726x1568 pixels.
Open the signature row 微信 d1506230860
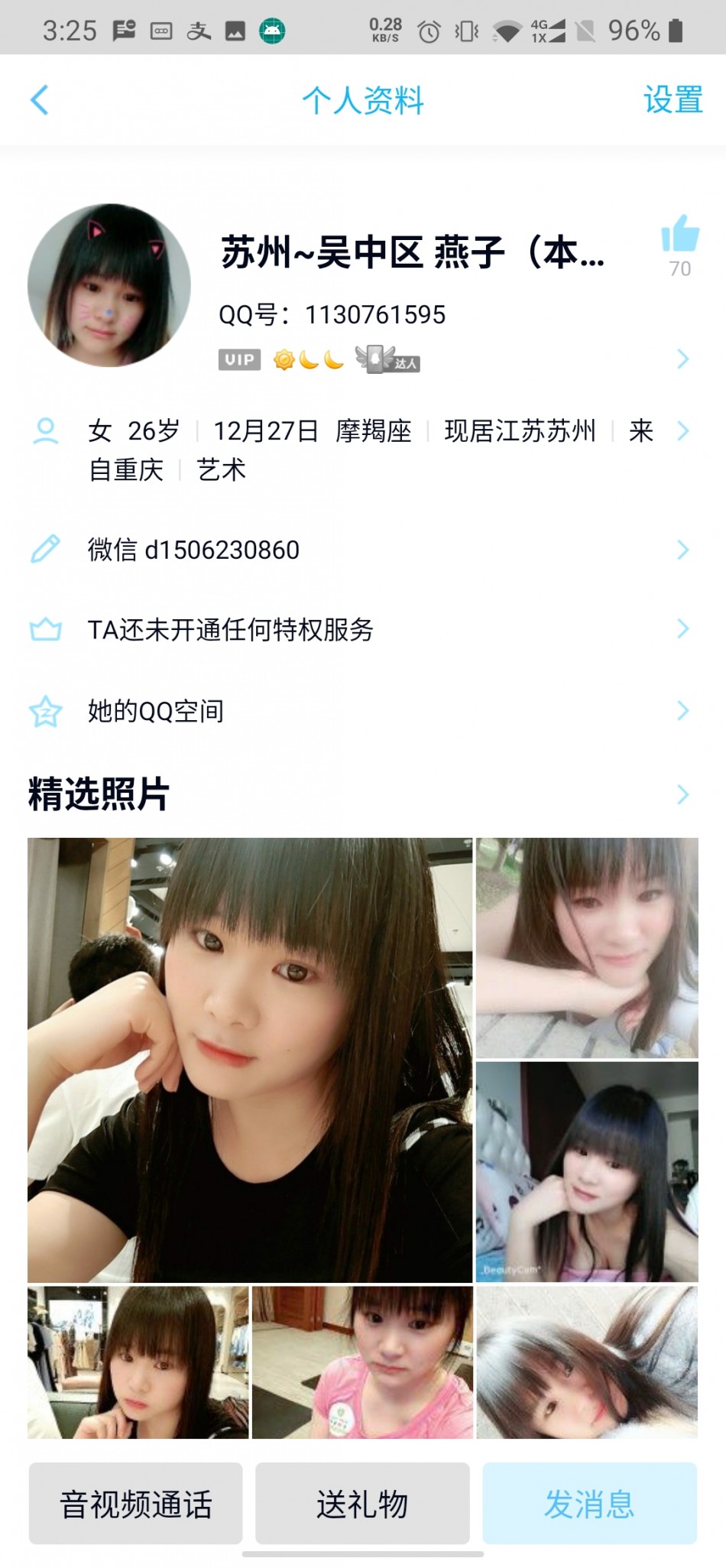[363, 550]
